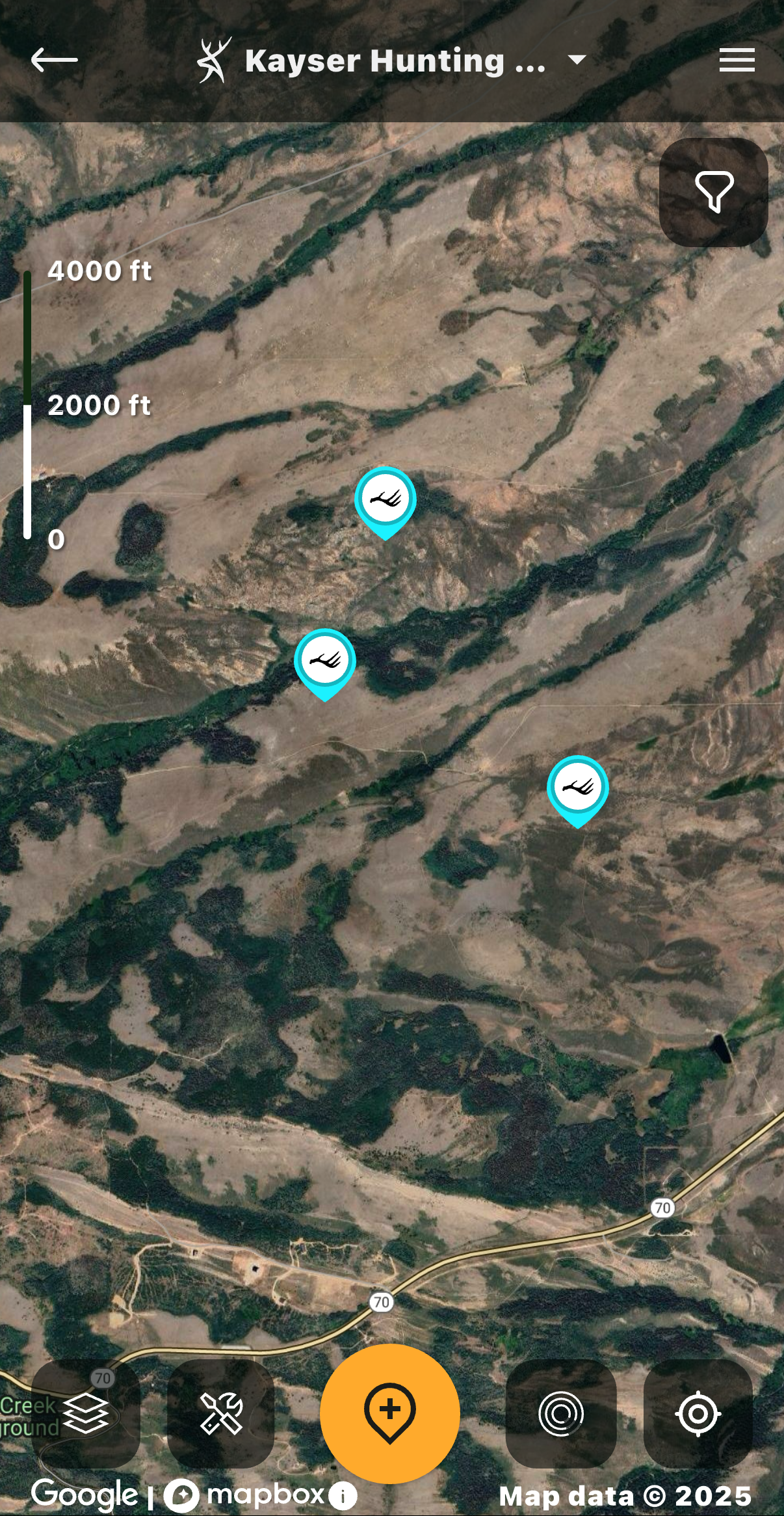Open the map layers button
Screen dimensions: 784x1516
pos(86,1413)
